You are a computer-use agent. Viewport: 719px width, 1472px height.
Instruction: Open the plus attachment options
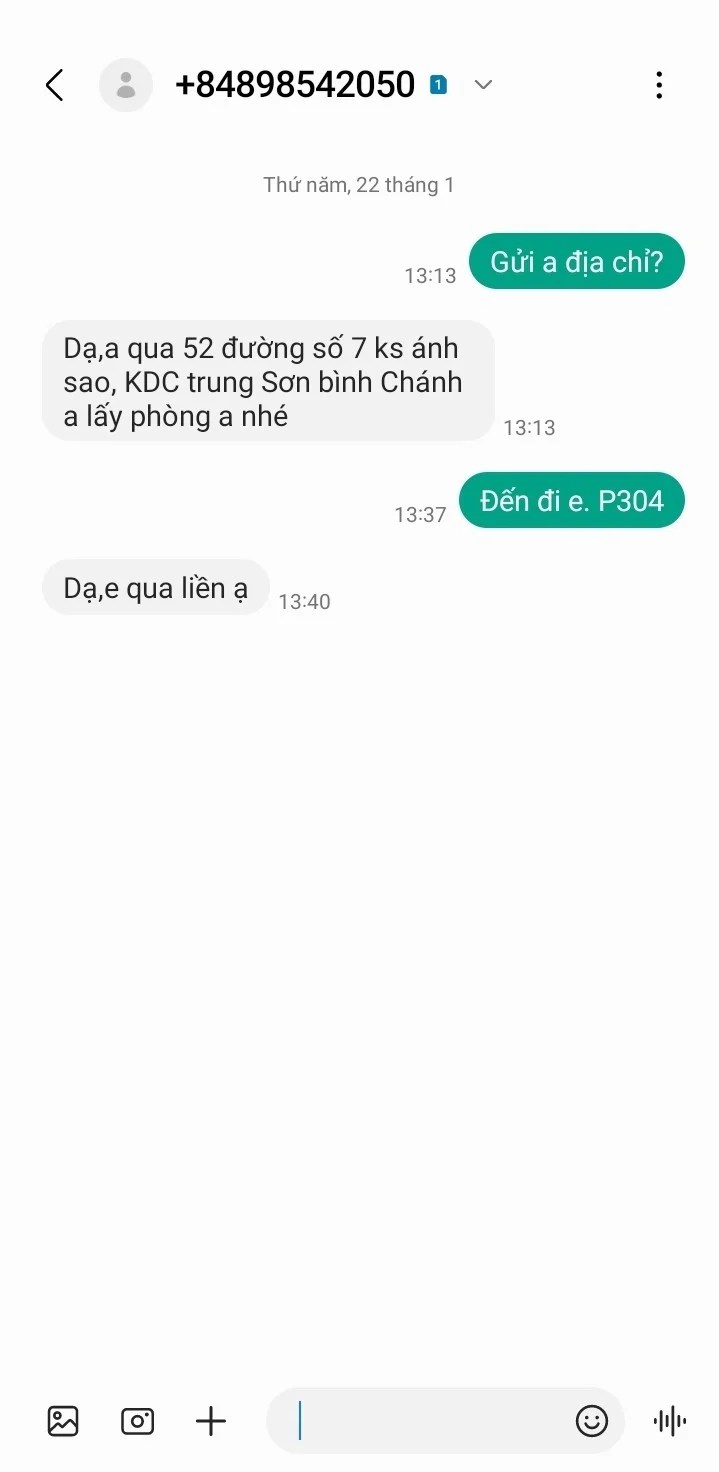211,1420
